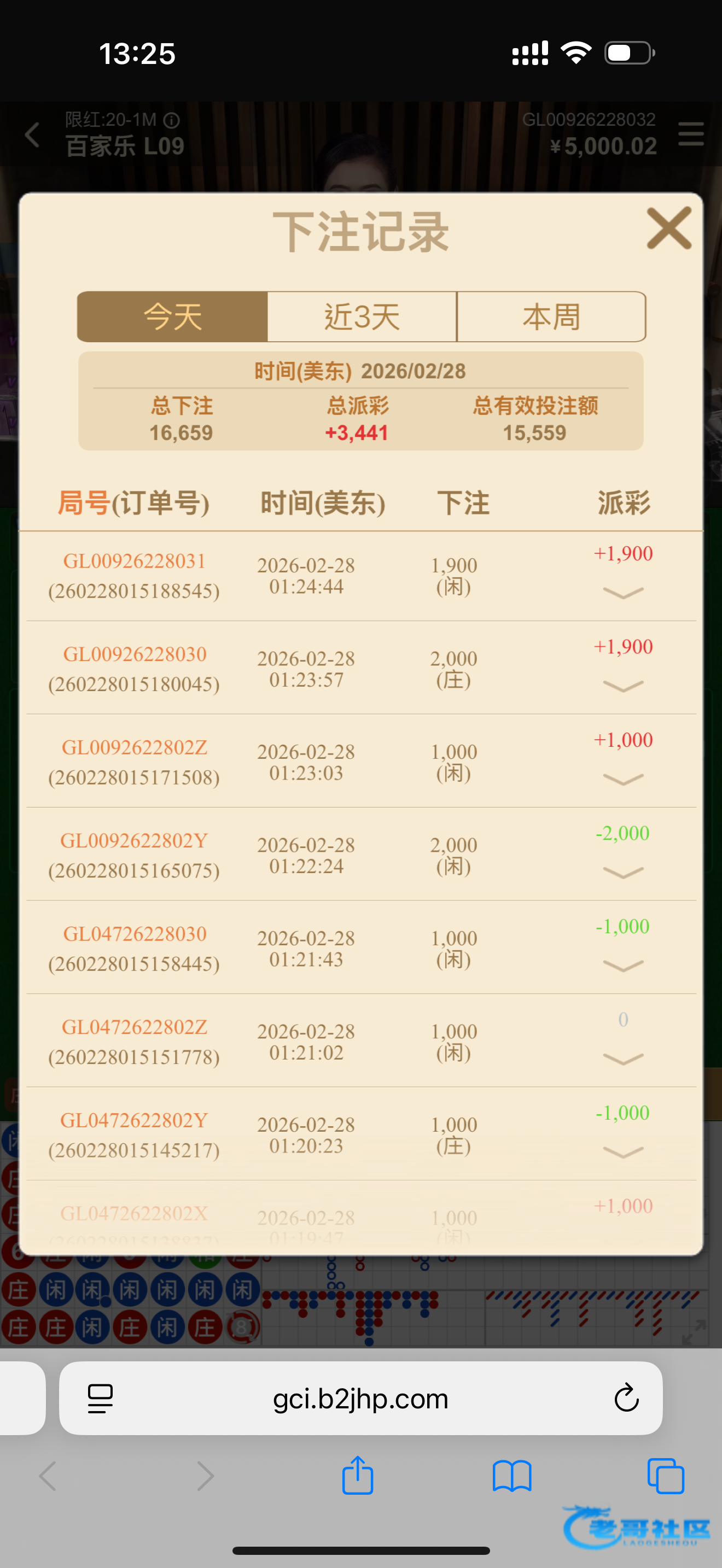
Task: Switch to the 近3天 tab
Action: [362, 317]
